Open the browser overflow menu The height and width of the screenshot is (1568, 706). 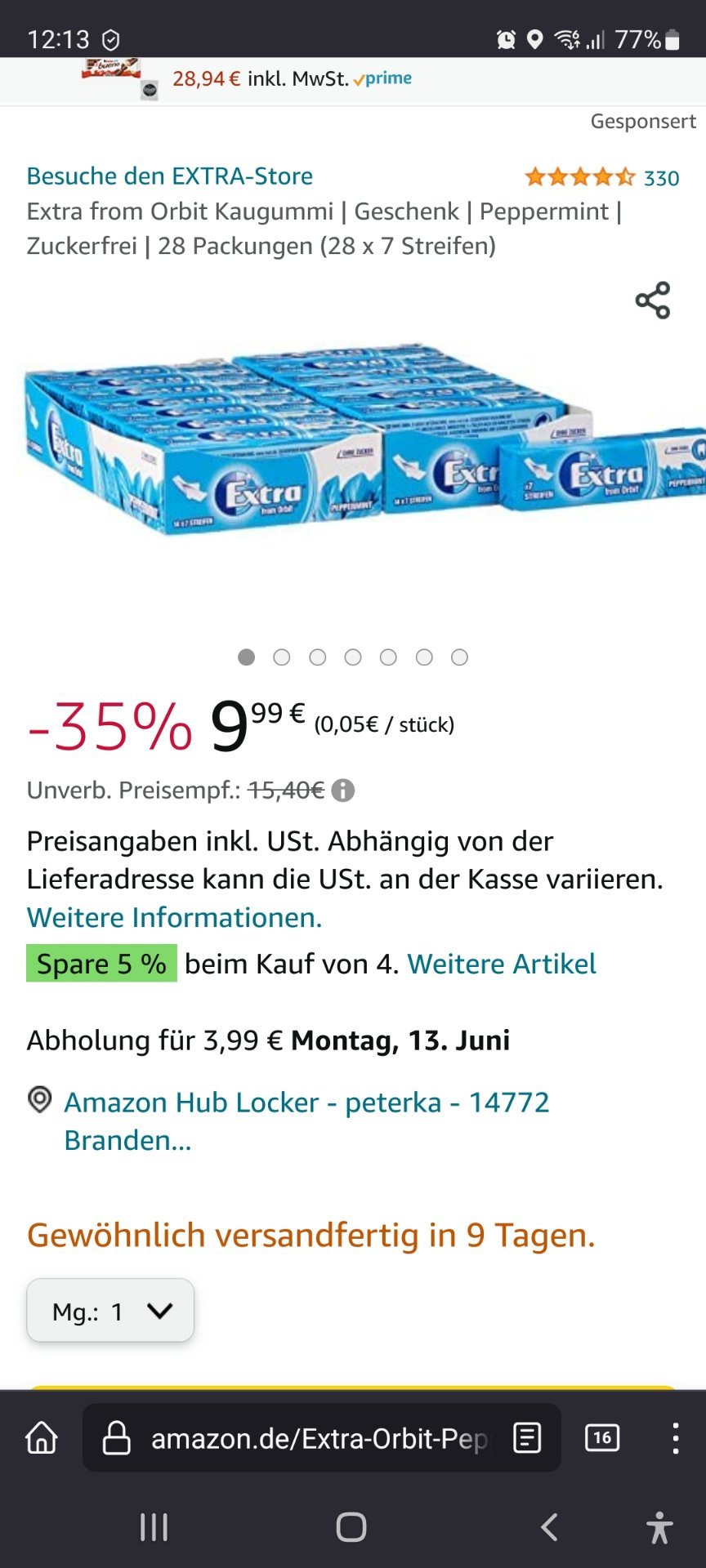(x=675, y=1438)
